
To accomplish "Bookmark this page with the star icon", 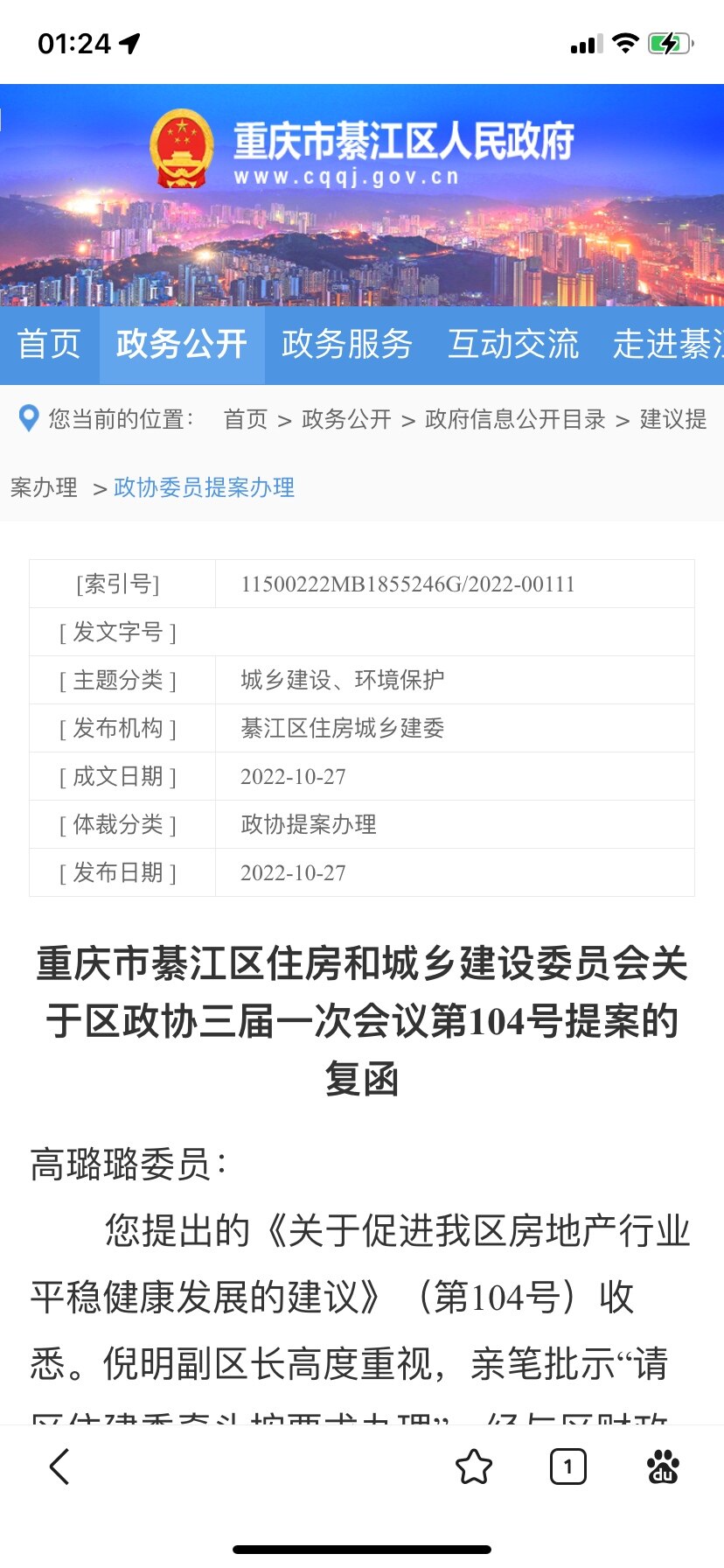I will point(474,1466).
